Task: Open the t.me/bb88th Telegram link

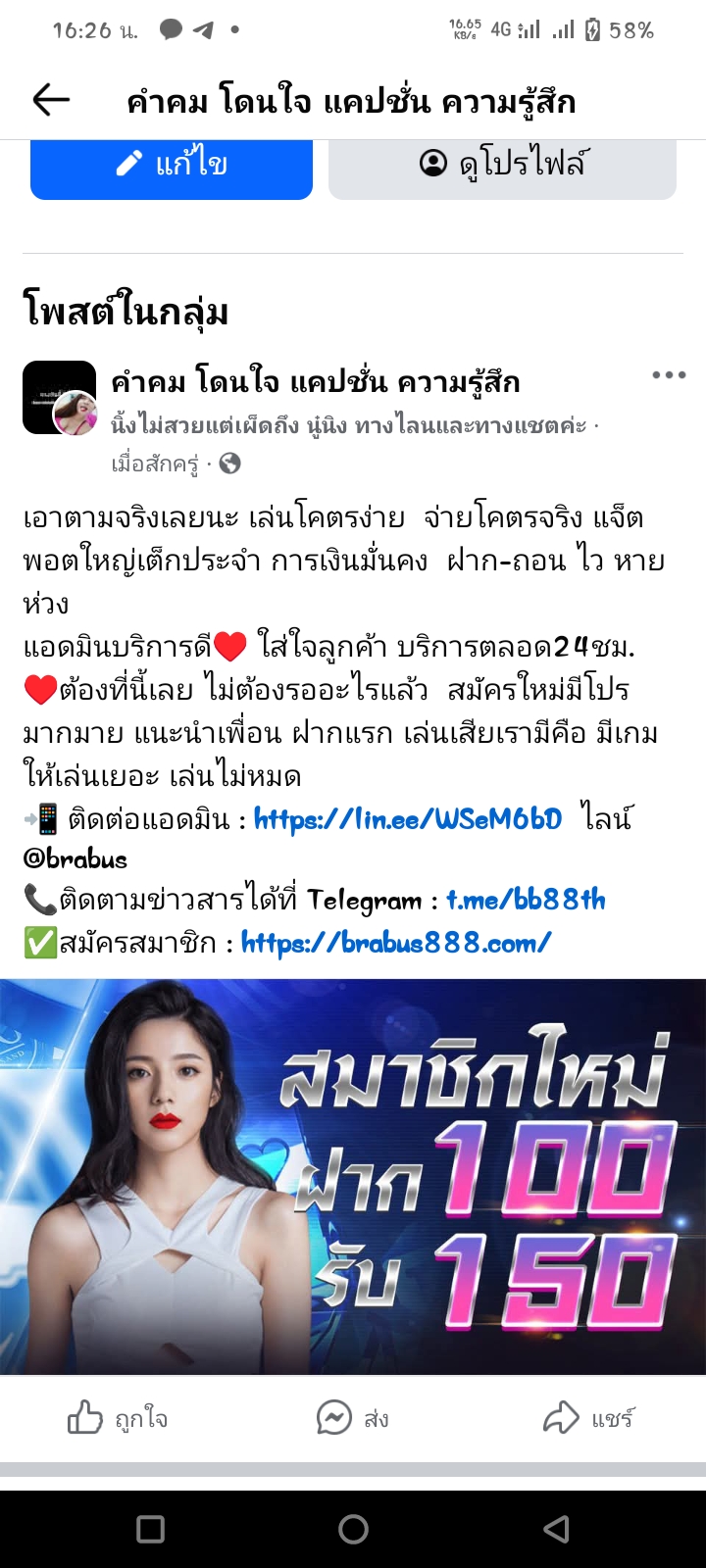Action: click(526, 900)
